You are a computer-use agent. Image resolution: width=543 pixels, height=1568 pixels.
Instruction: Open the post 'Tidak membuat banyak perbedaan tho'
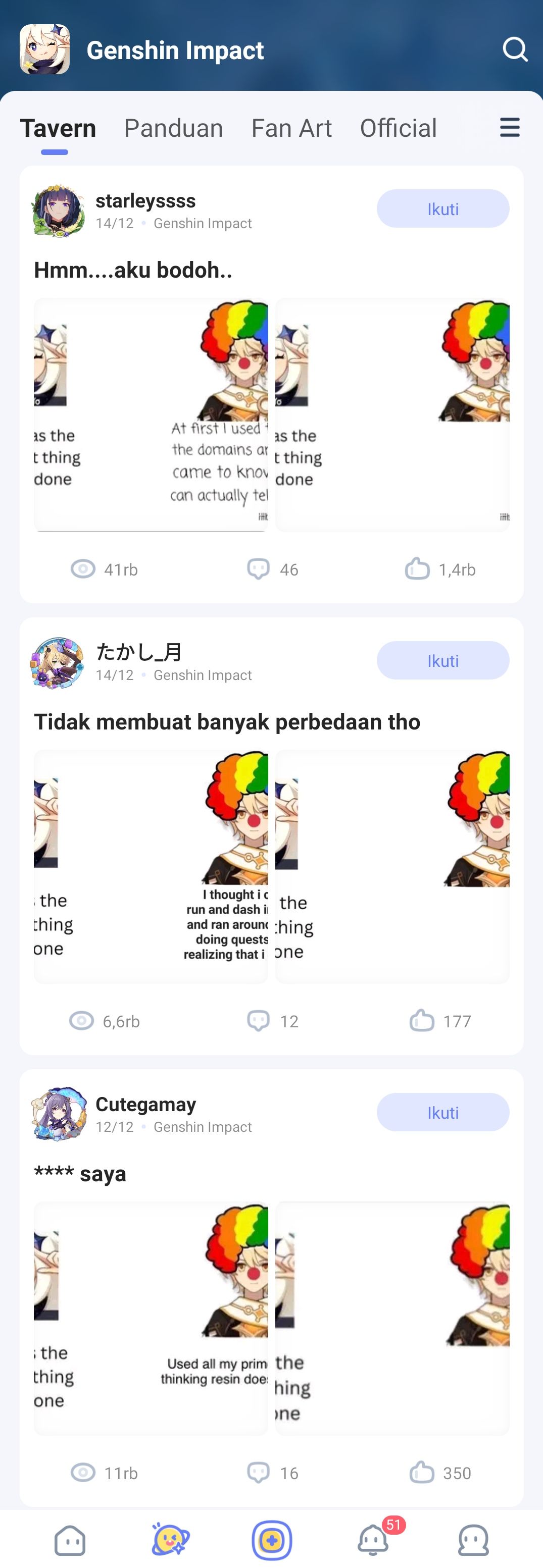coord(227,722)
